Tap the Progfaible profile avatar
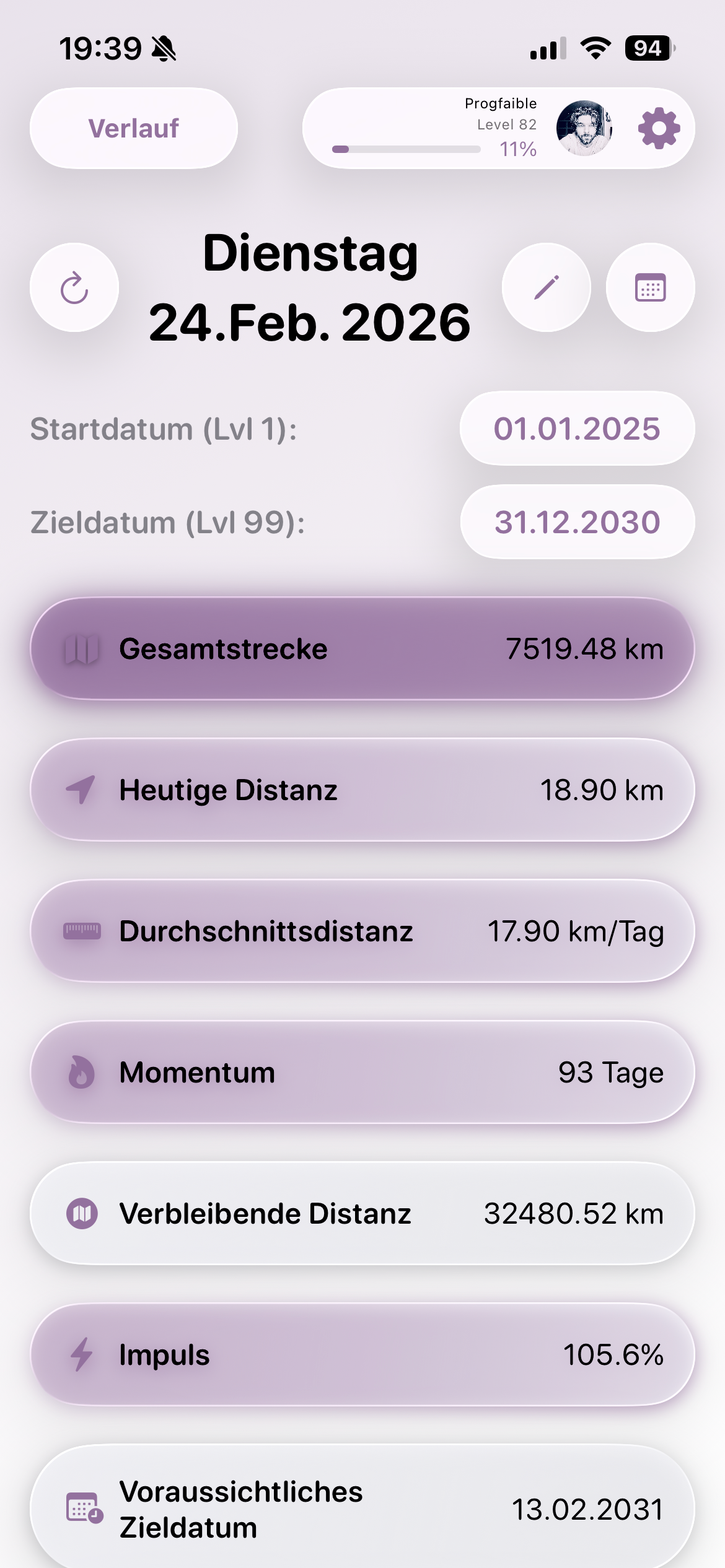This screenshot has height=1568, width=725. (584, 128)
